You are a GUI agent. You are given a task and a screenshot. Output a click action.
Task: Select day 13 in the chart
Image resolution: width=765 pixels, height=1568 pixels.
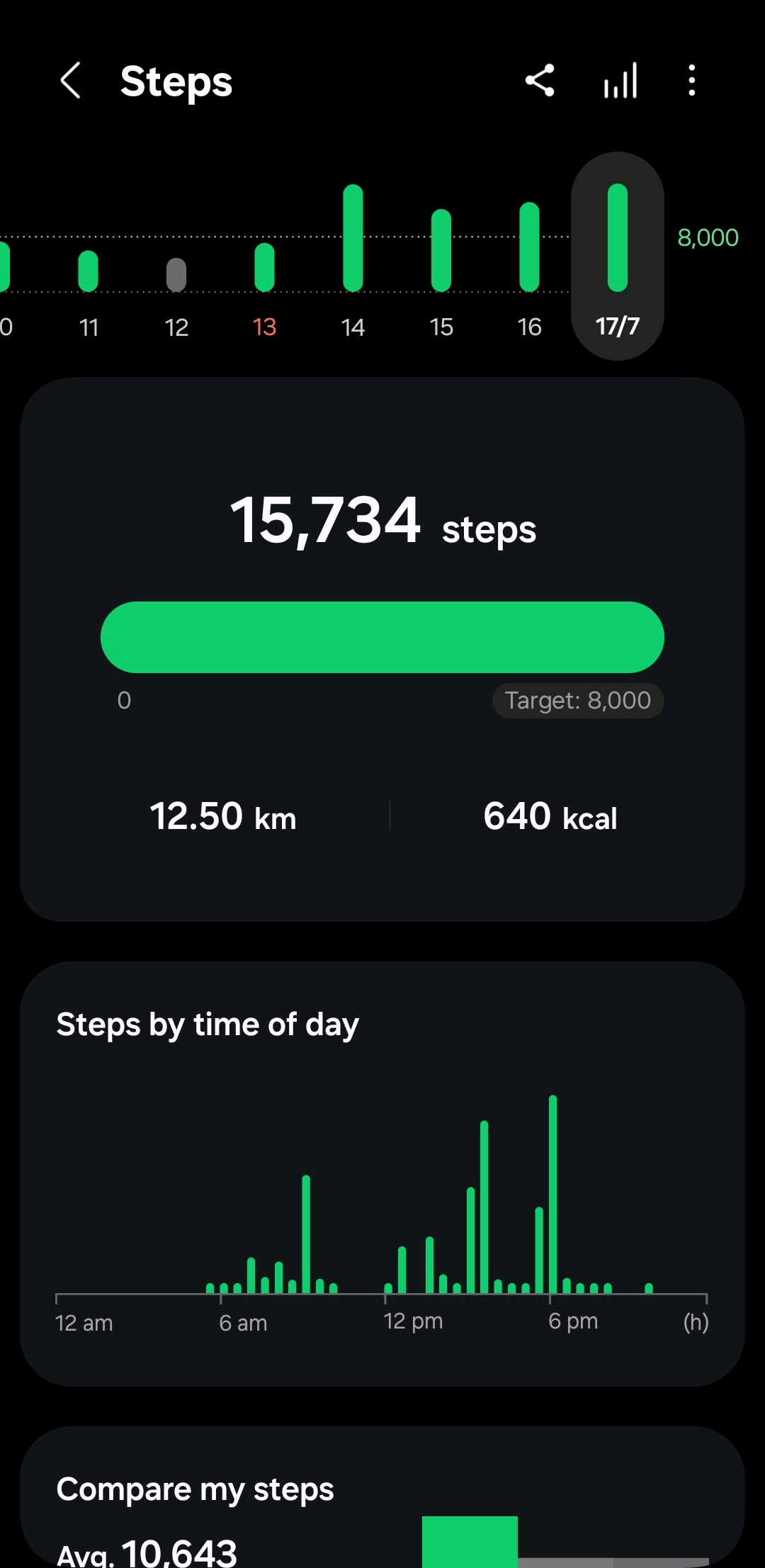point(264,289)
